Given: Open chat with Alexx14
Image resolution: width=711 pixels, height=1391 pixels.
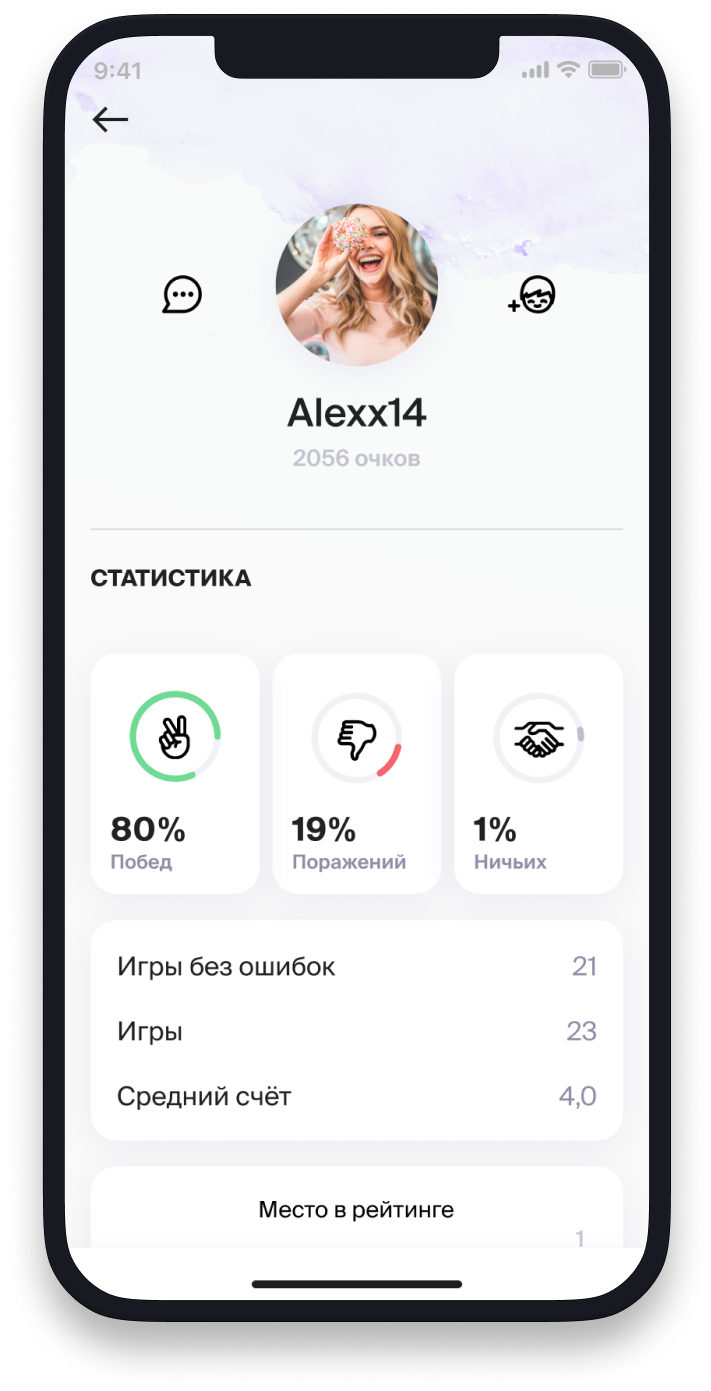Looking at the screenshot, I should tap(182, 295).
